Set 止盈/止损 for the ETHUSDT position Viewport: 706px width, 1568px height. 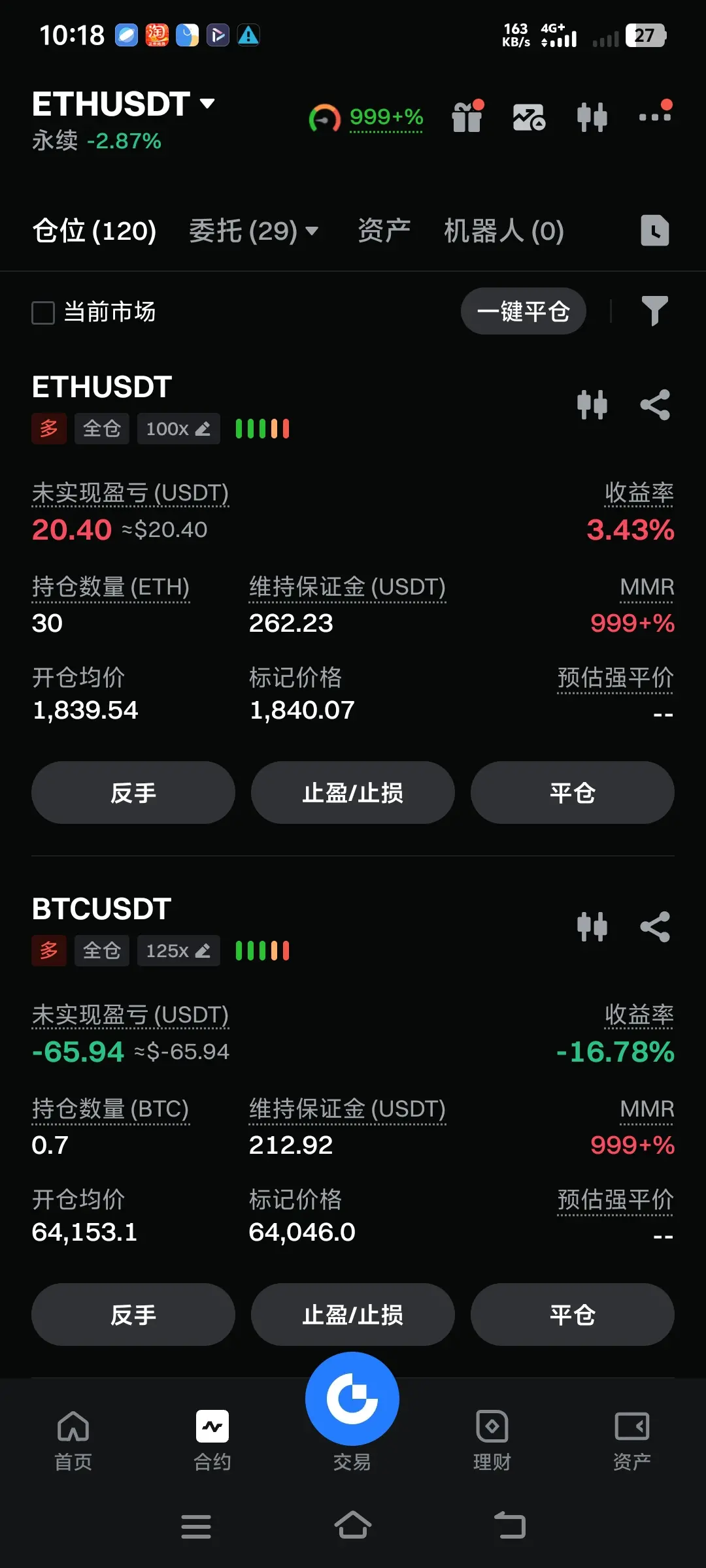pyautogui.click(x=353, y=792)
